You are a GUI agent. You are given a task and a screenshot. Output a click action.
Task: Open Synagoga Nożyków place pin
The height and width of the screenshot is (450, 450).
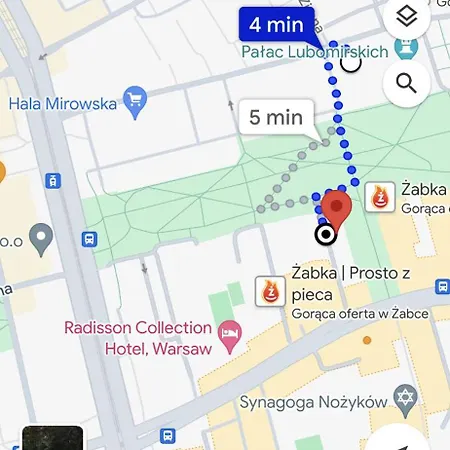click(x=405, y=401)
